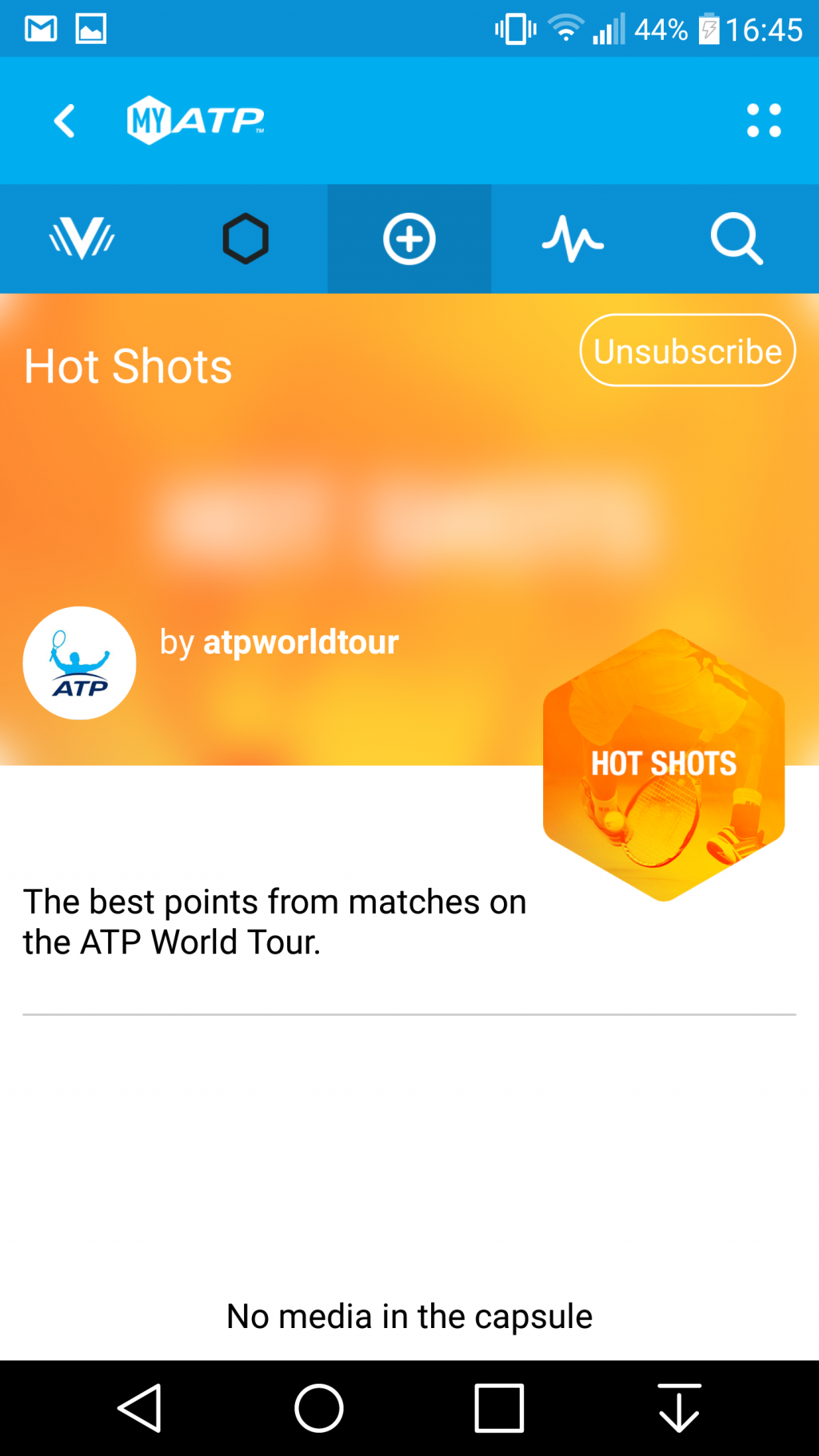The image size is (819, 1456).
Task: Select the plus-circle add tab
Action: tap(409, 238)
